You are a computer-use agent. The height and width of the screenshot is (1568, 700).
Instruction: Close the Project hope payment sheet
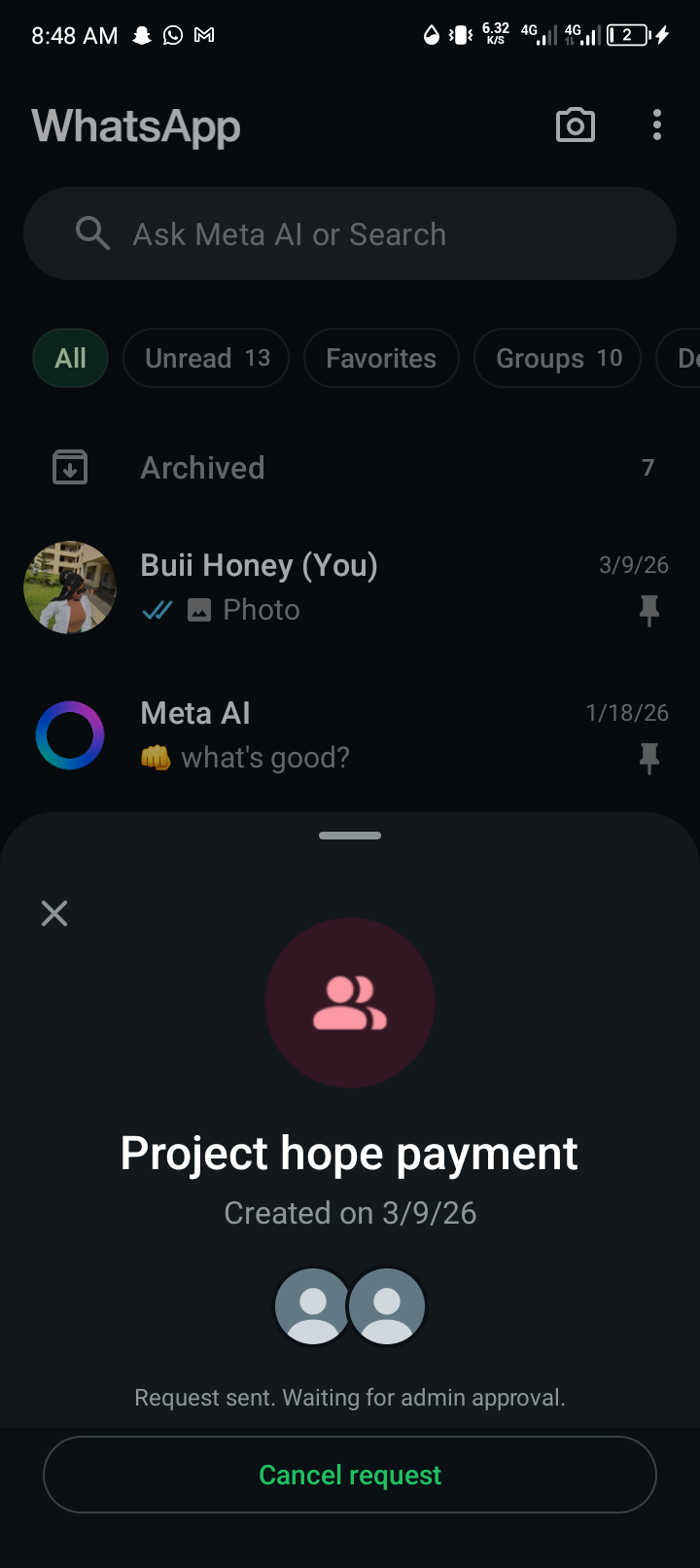[54, 912]
